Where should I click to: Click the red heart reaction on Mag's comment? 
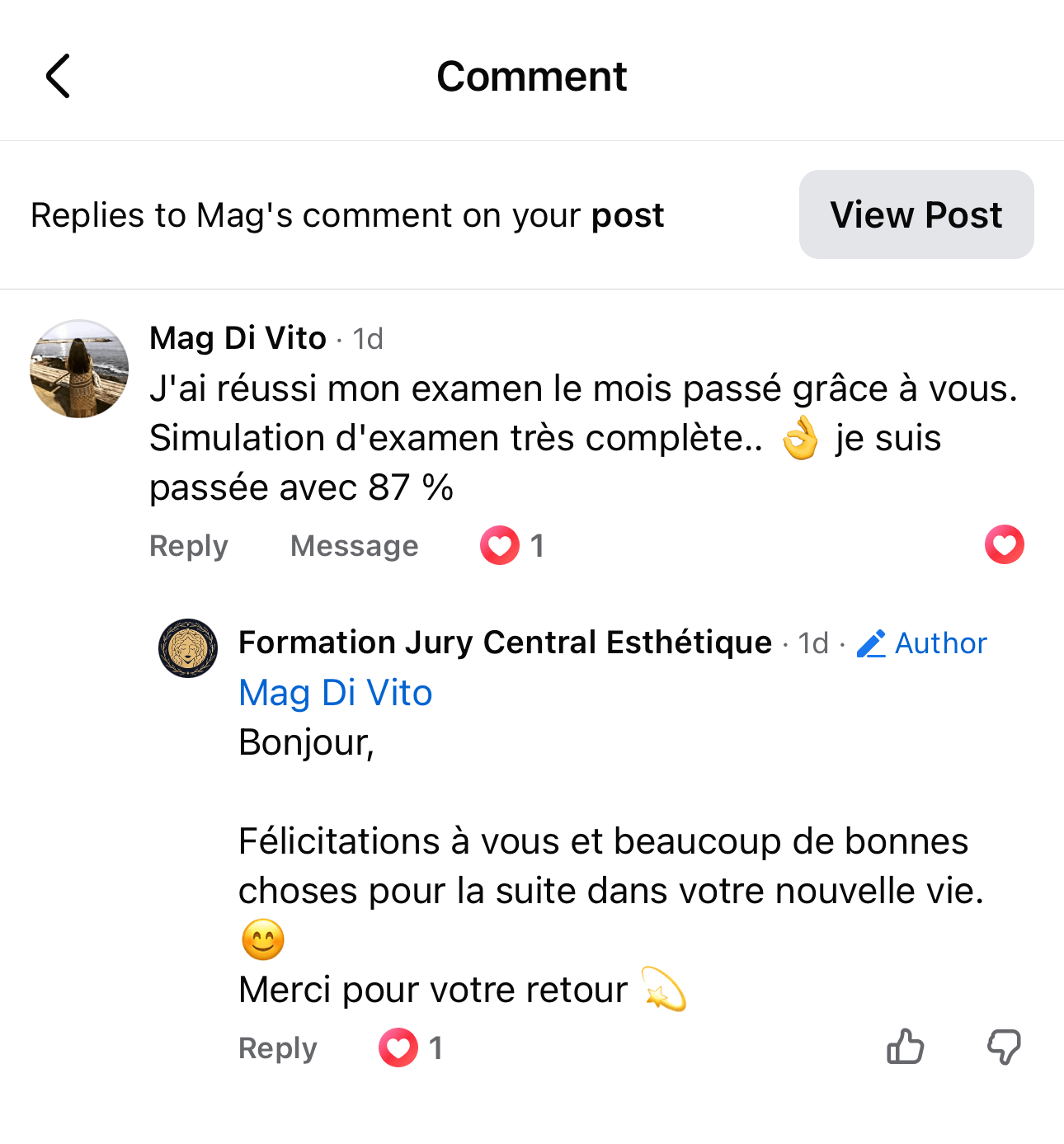pos(1004,544)
